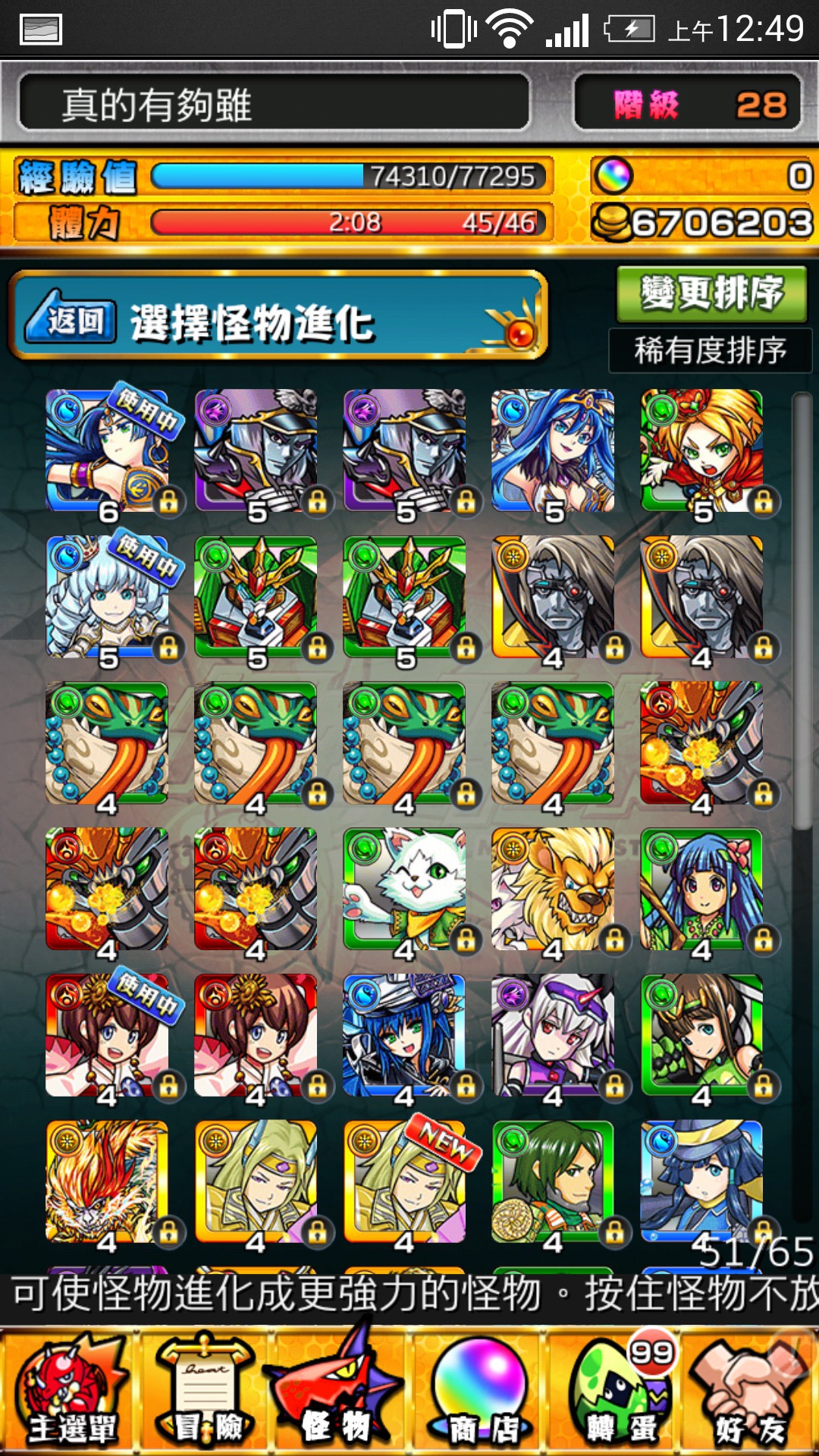819x1456 pixels.
Task: Tap the 變更排序 sort button
Action: [x=711, y=293]
